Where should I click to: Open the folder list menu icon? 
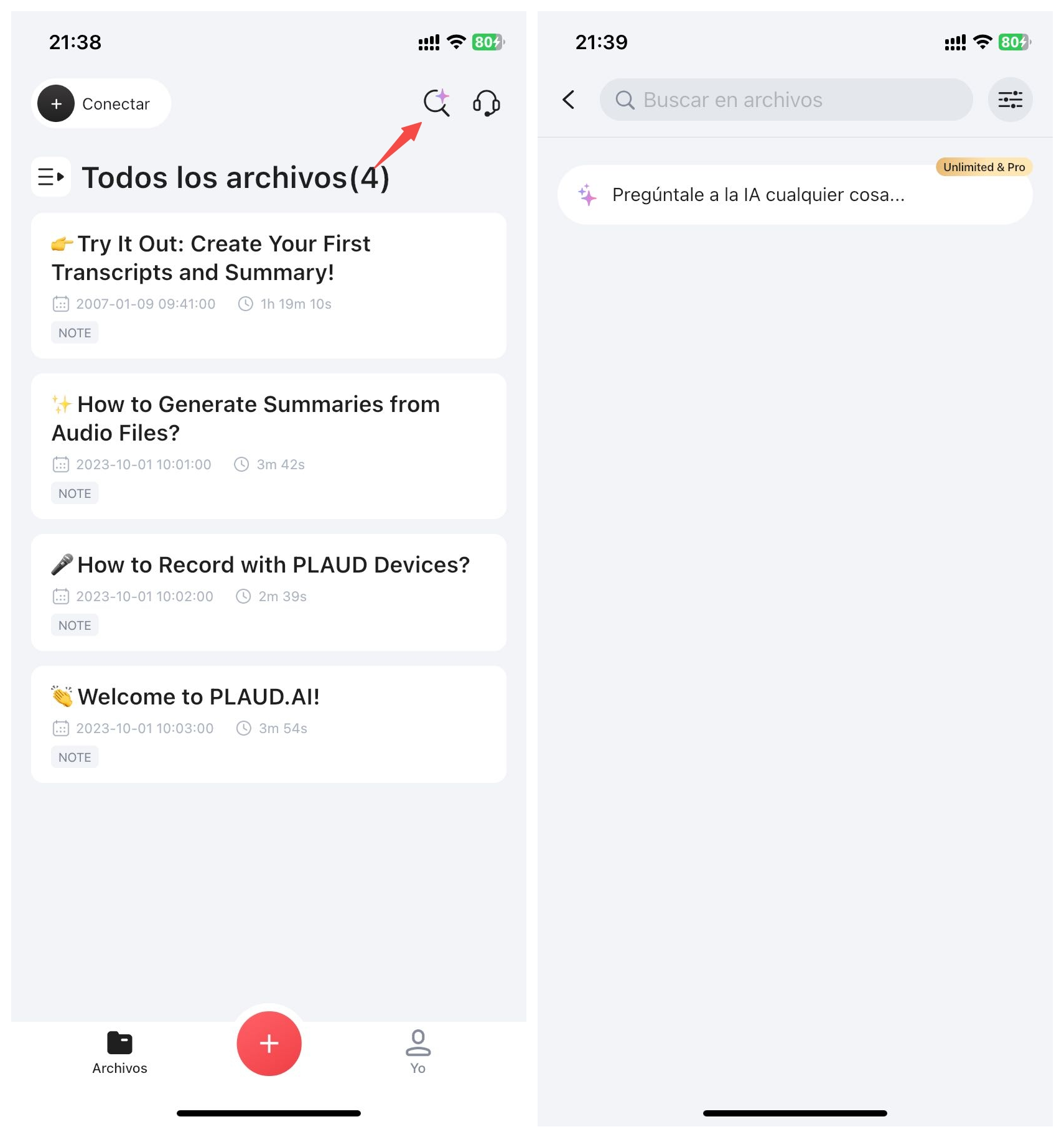(51, 177)
